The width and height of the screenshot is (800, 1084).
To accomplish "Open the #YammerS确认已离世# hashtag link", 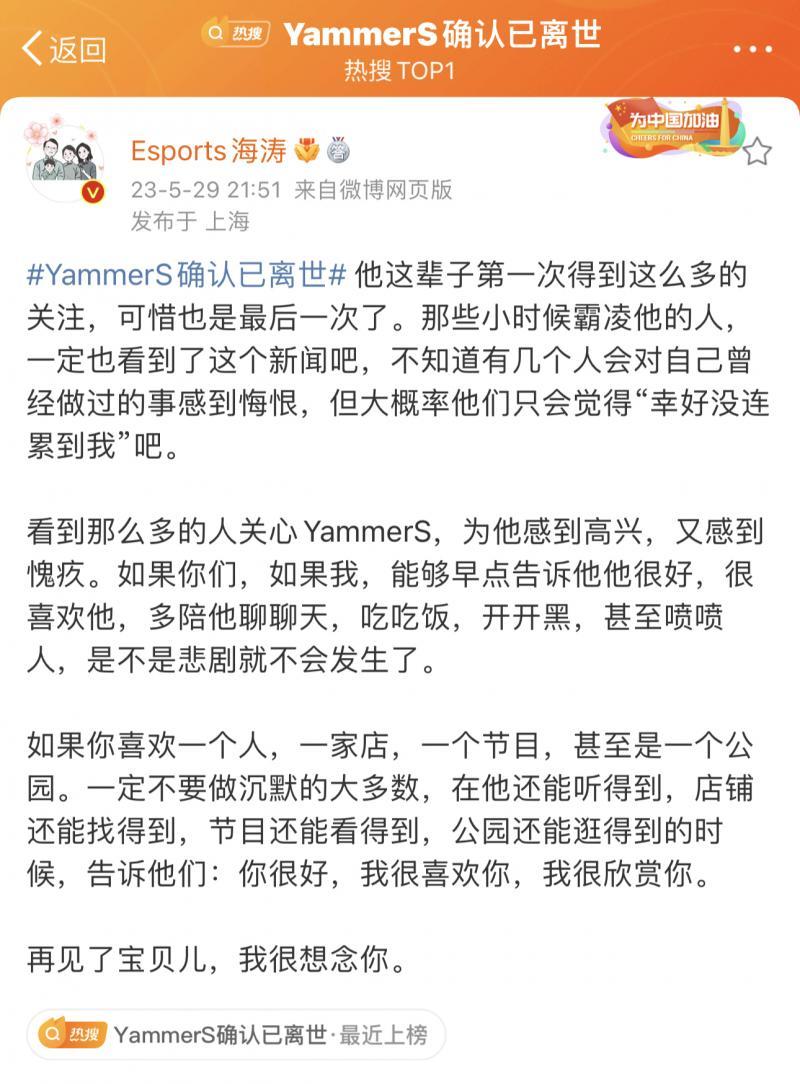I will click(186, 274).
